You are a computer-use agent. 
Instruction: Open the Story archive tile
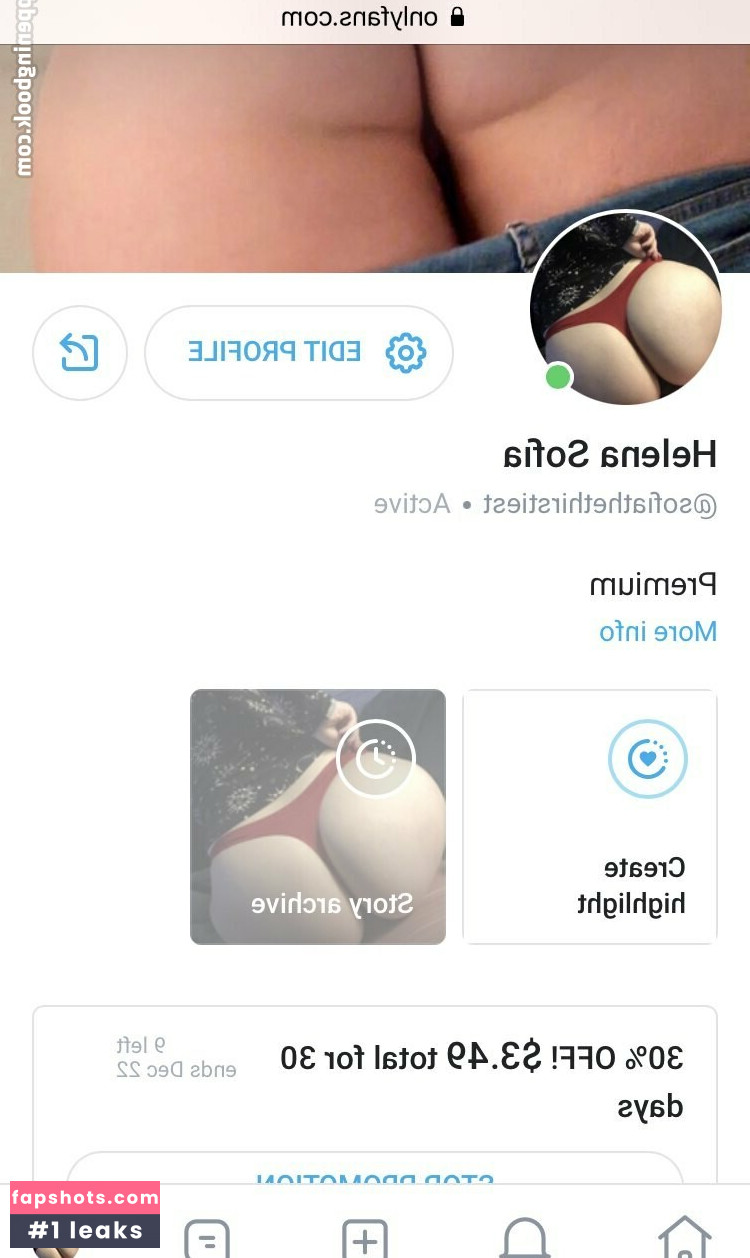click(318, 816)
